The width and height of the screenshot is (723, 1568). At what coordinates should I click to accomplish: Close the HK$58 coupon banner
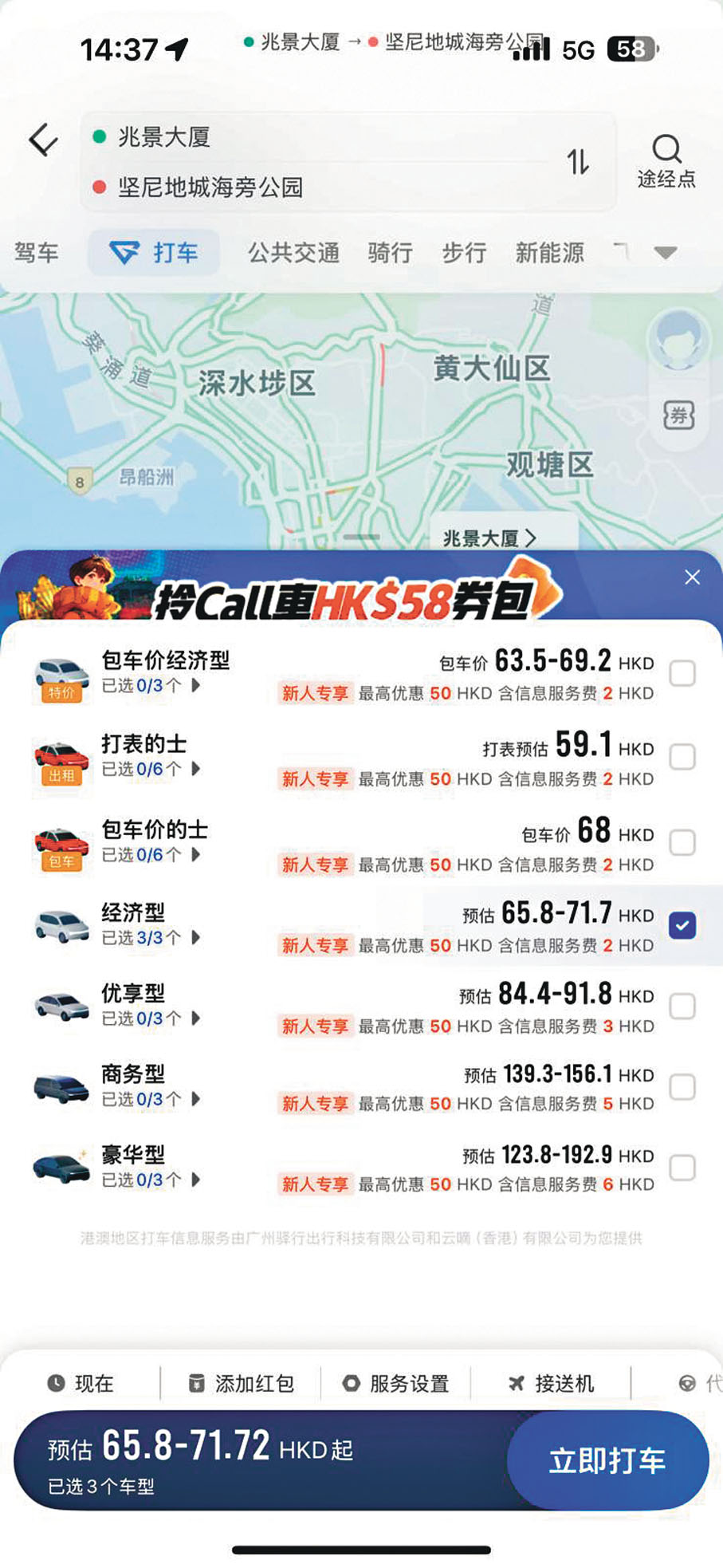(x=692, y=577)
